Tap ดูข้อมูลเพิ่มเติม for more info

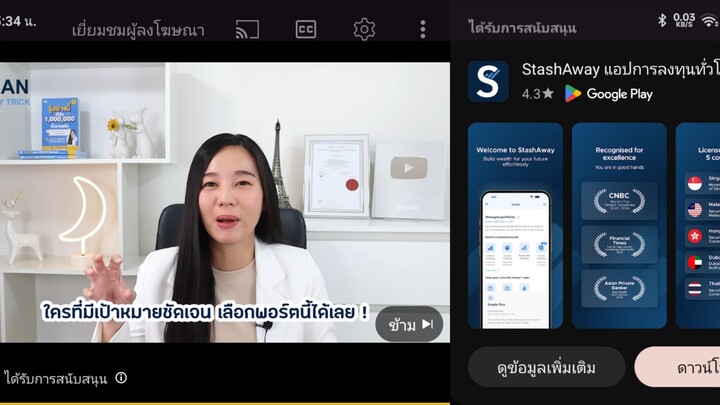(x=546, y=367)
